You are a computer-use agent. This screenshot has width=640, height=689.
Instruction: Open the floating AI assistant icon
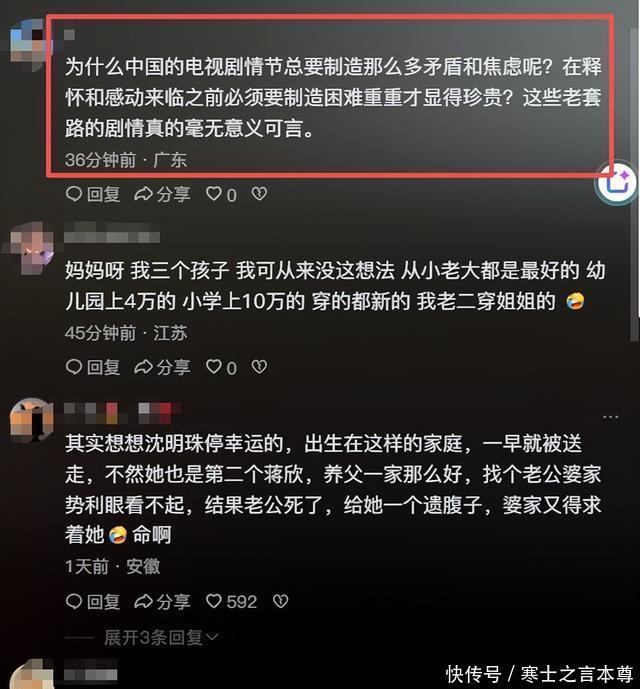(618, 182)
